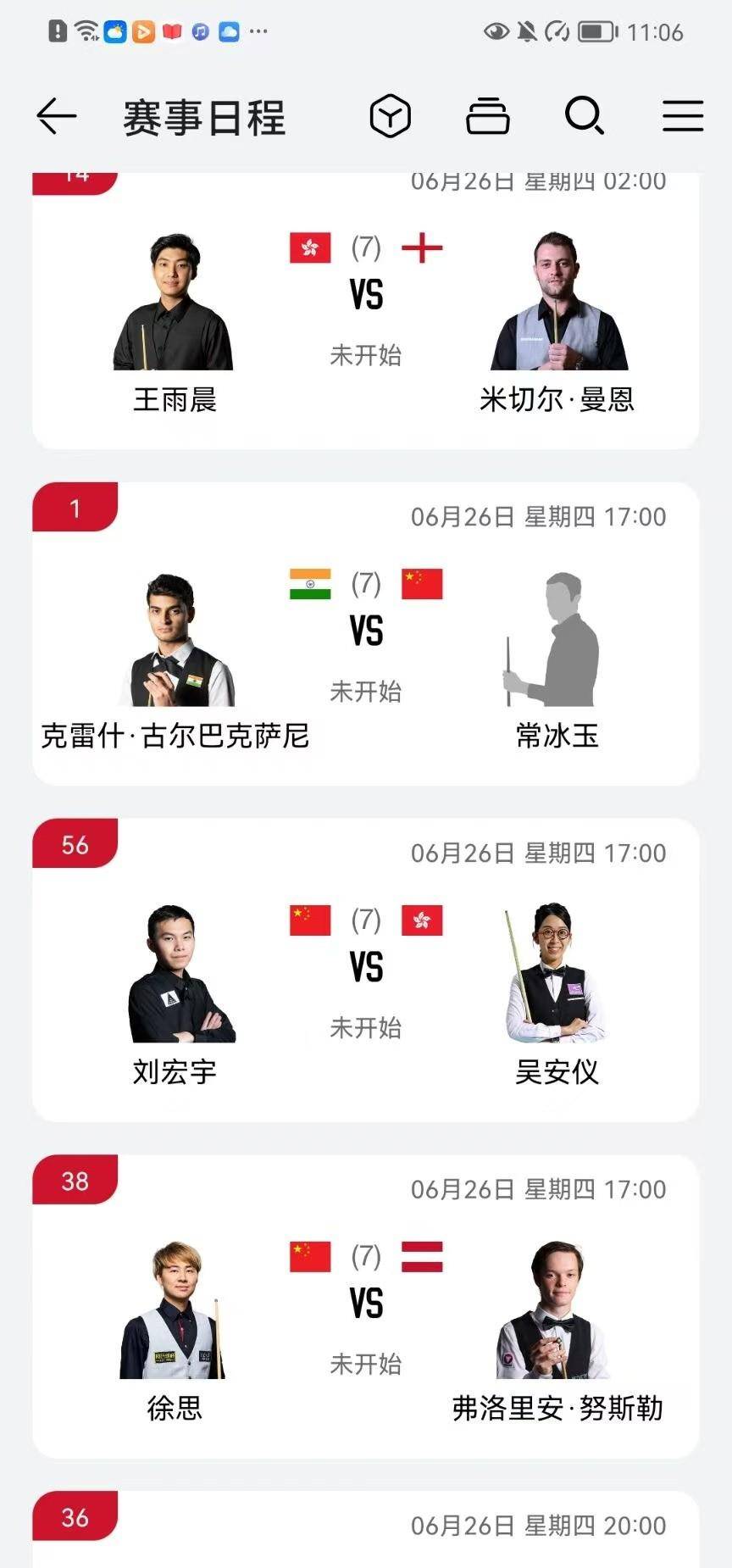Tap the hexagon icon in top bar
The width and height of the screenshot is (732, 1568).
(391, 116)
